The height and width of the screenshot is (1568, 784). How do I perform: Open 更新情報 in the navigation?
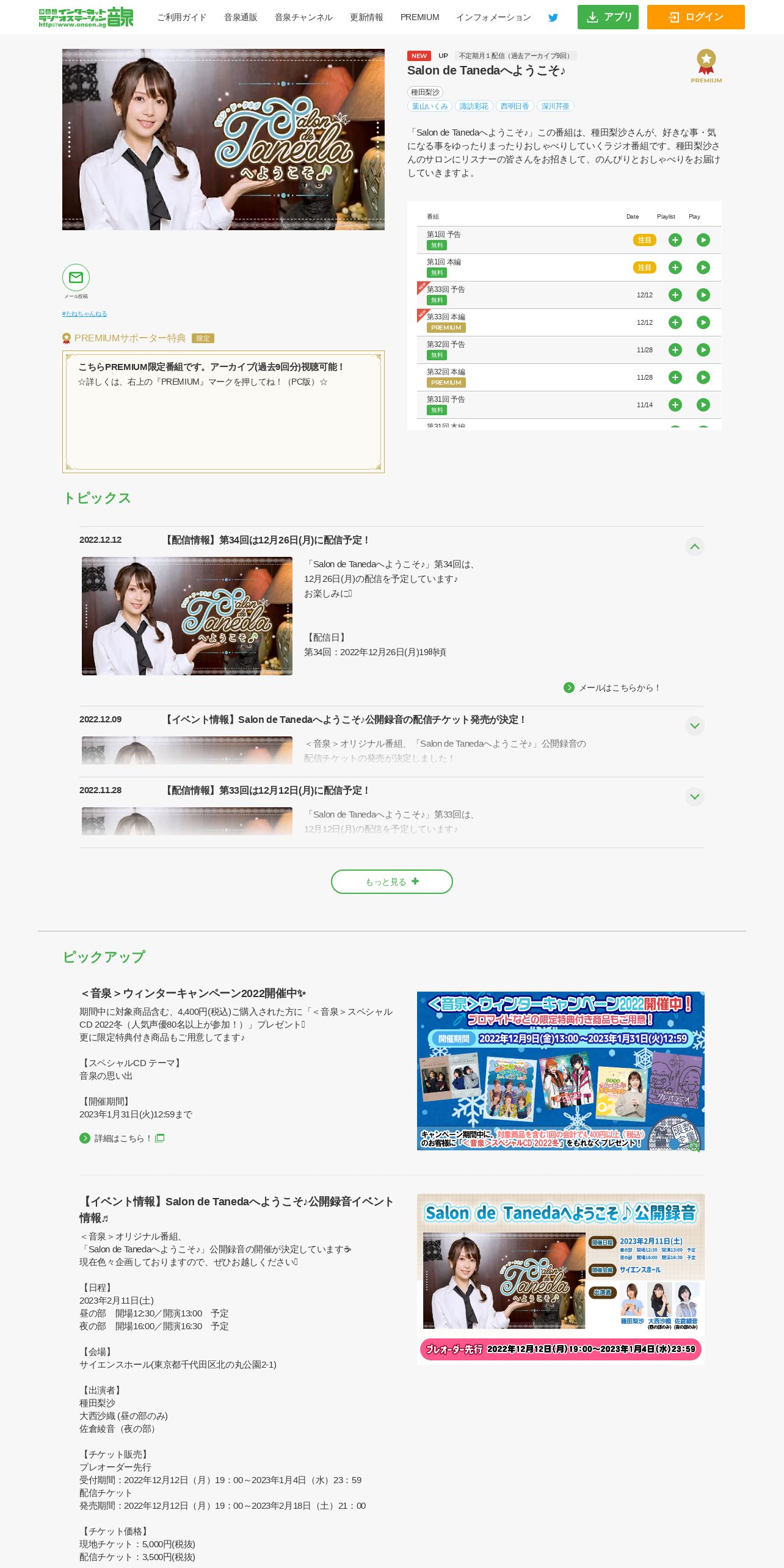coord(366,17)
